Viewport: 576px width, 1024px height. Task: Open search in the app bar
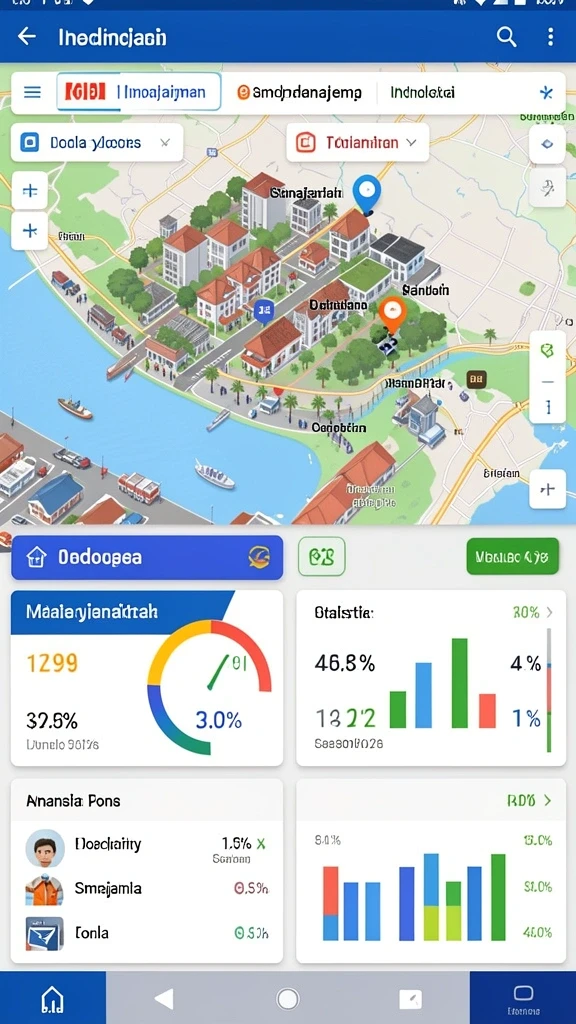tap(506, 36)
